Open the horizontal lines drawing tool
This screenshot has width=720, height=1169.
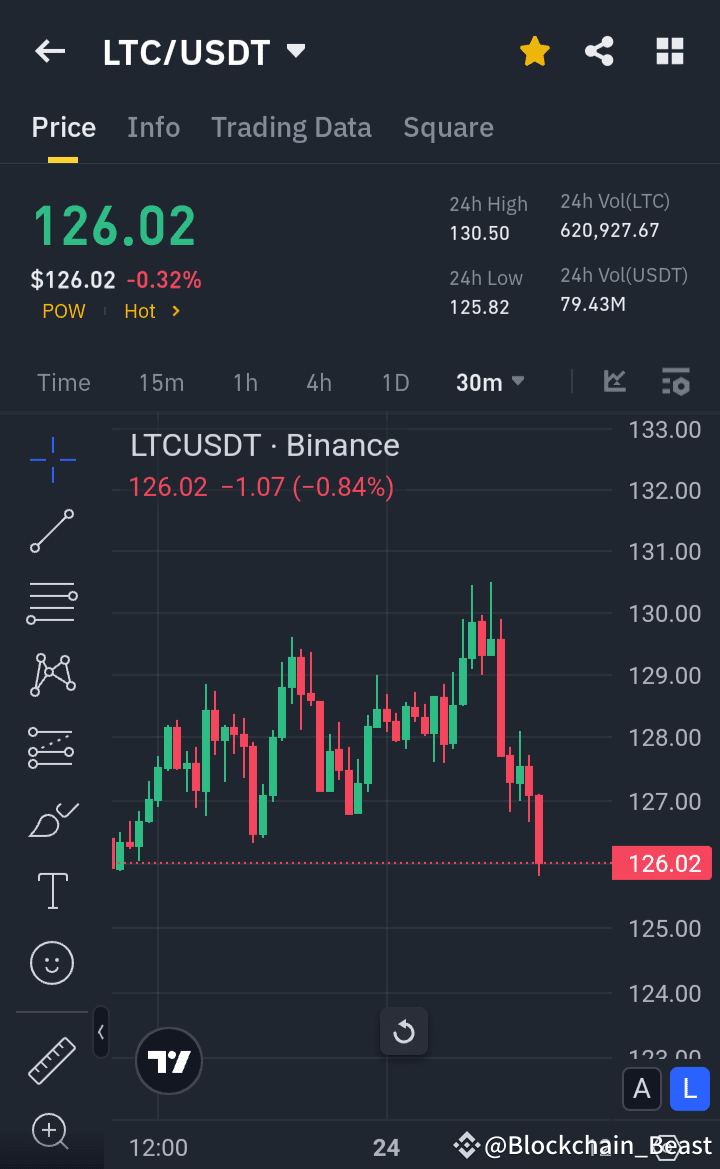tap(51, 602)
